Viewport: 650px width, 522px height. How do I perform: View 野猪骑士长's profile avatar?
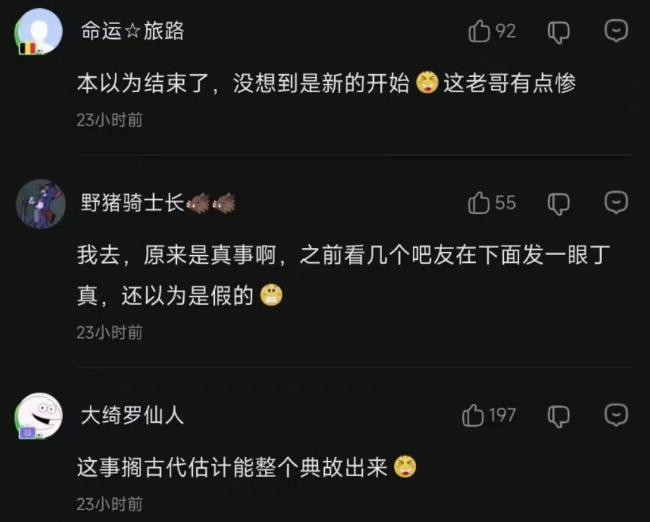(40, 204)
